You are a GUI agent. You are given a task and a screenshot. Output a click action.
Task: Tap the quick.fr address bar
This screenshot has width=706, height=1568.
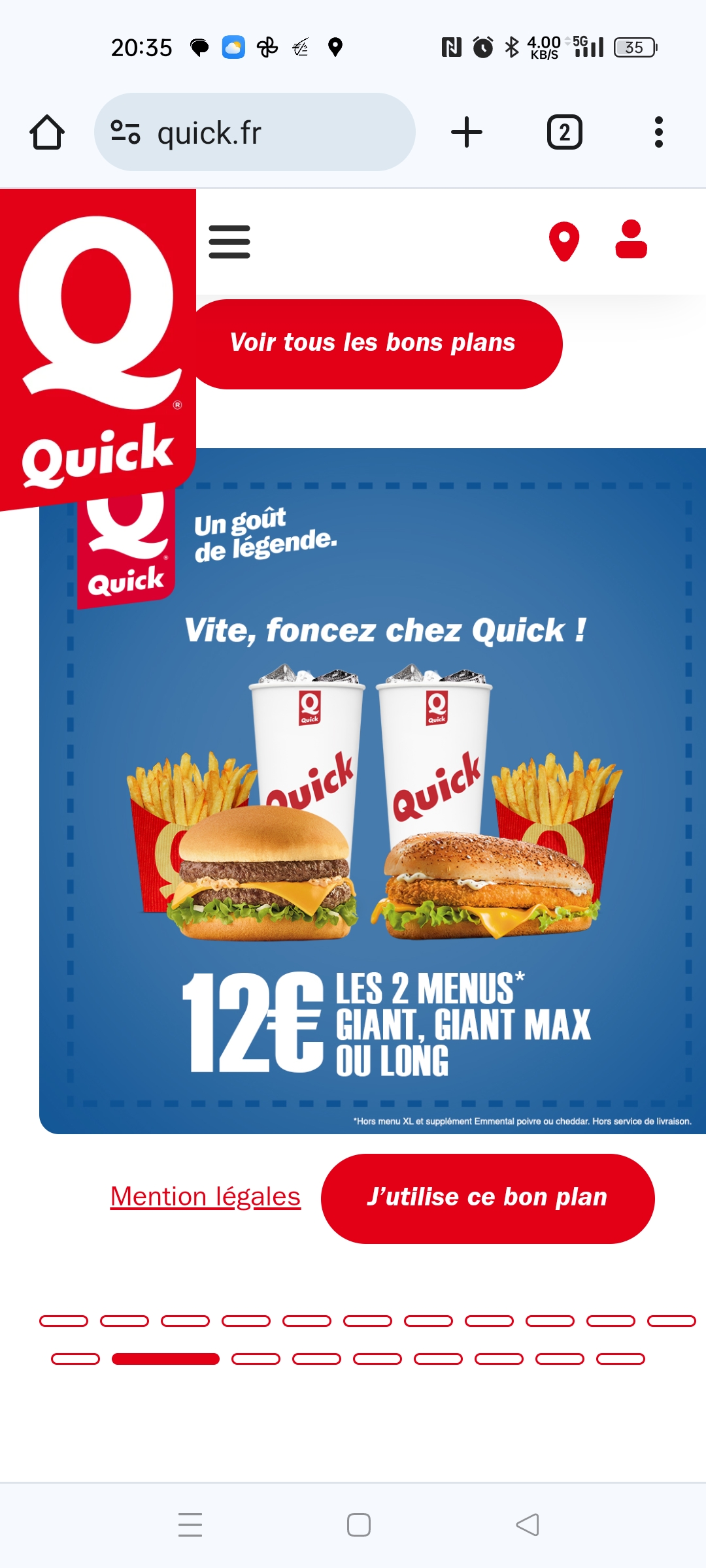[255, 132]
